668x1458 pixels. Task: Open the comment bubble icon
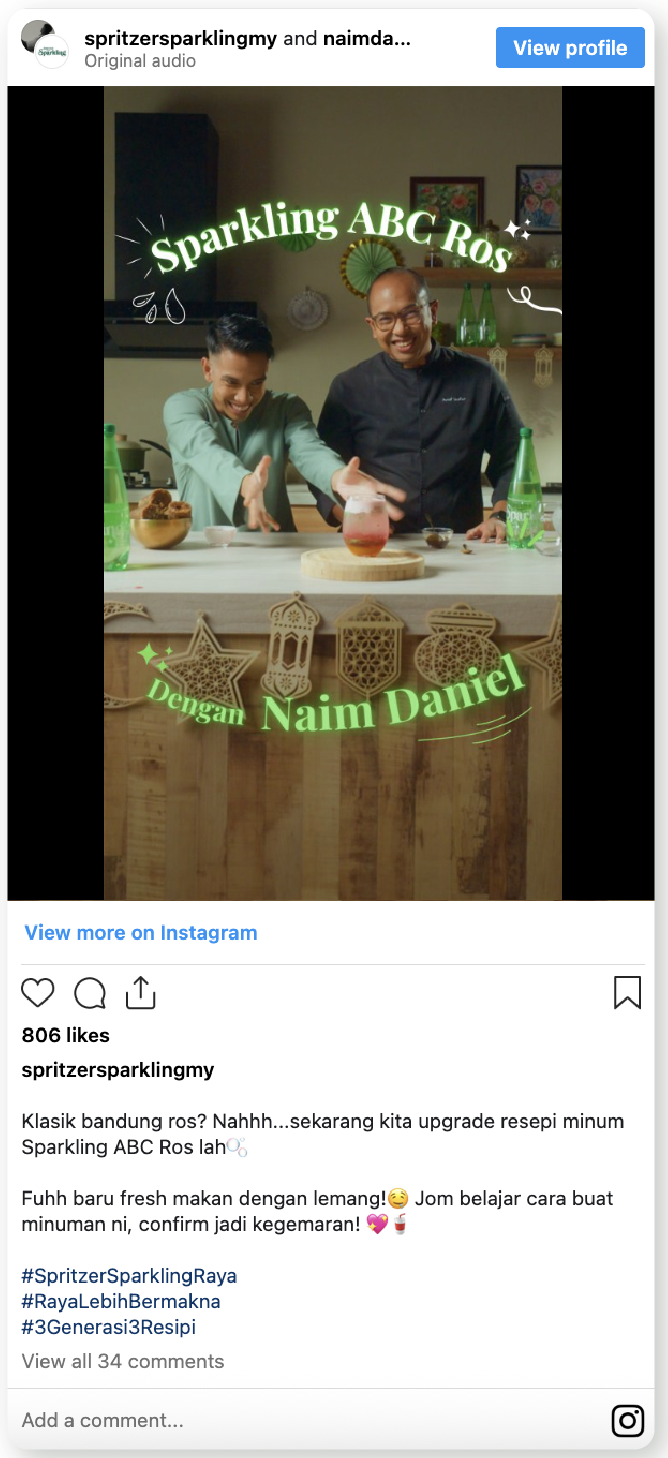(x=90, y=993)
